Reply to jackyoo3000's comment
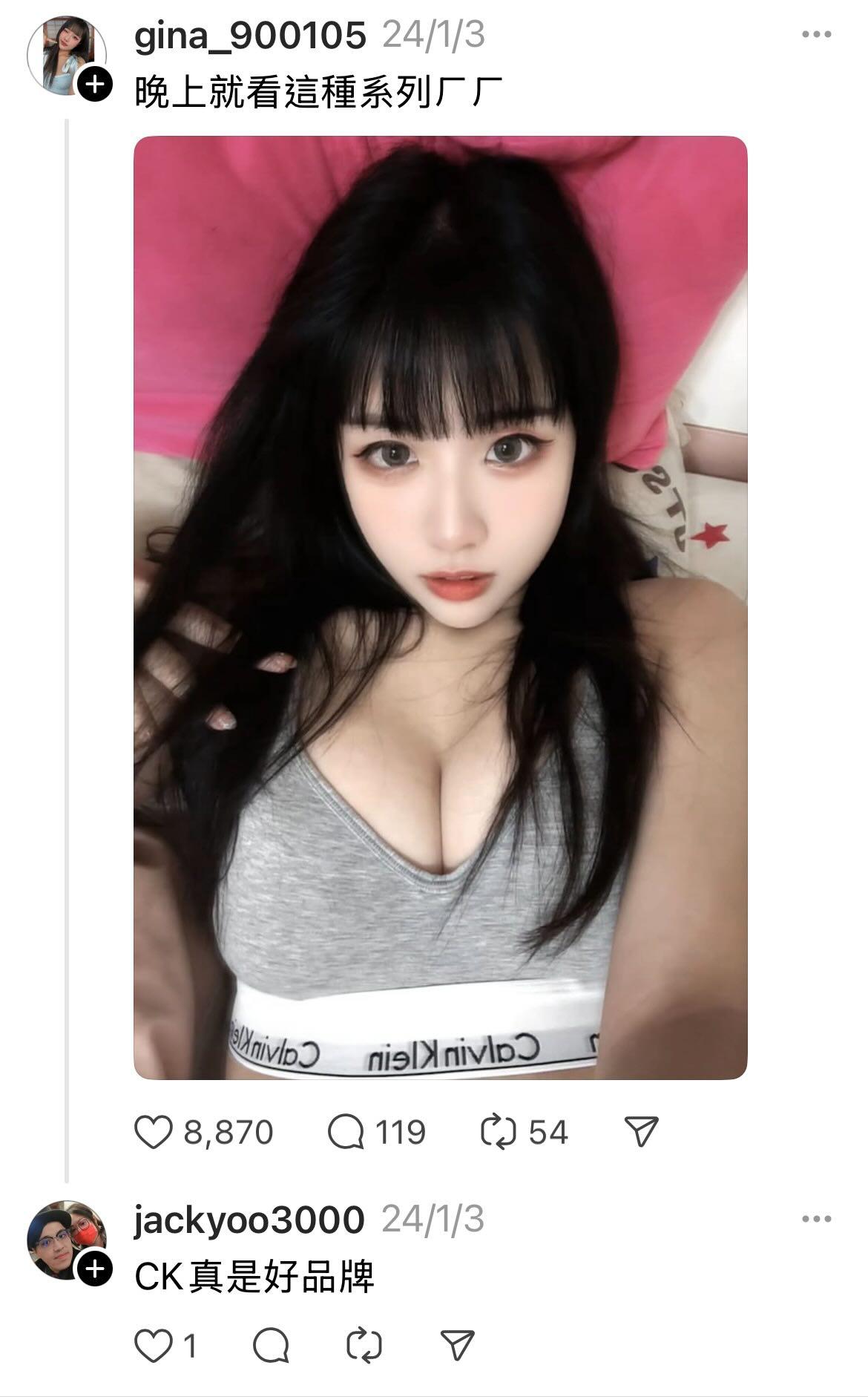 271,1346
